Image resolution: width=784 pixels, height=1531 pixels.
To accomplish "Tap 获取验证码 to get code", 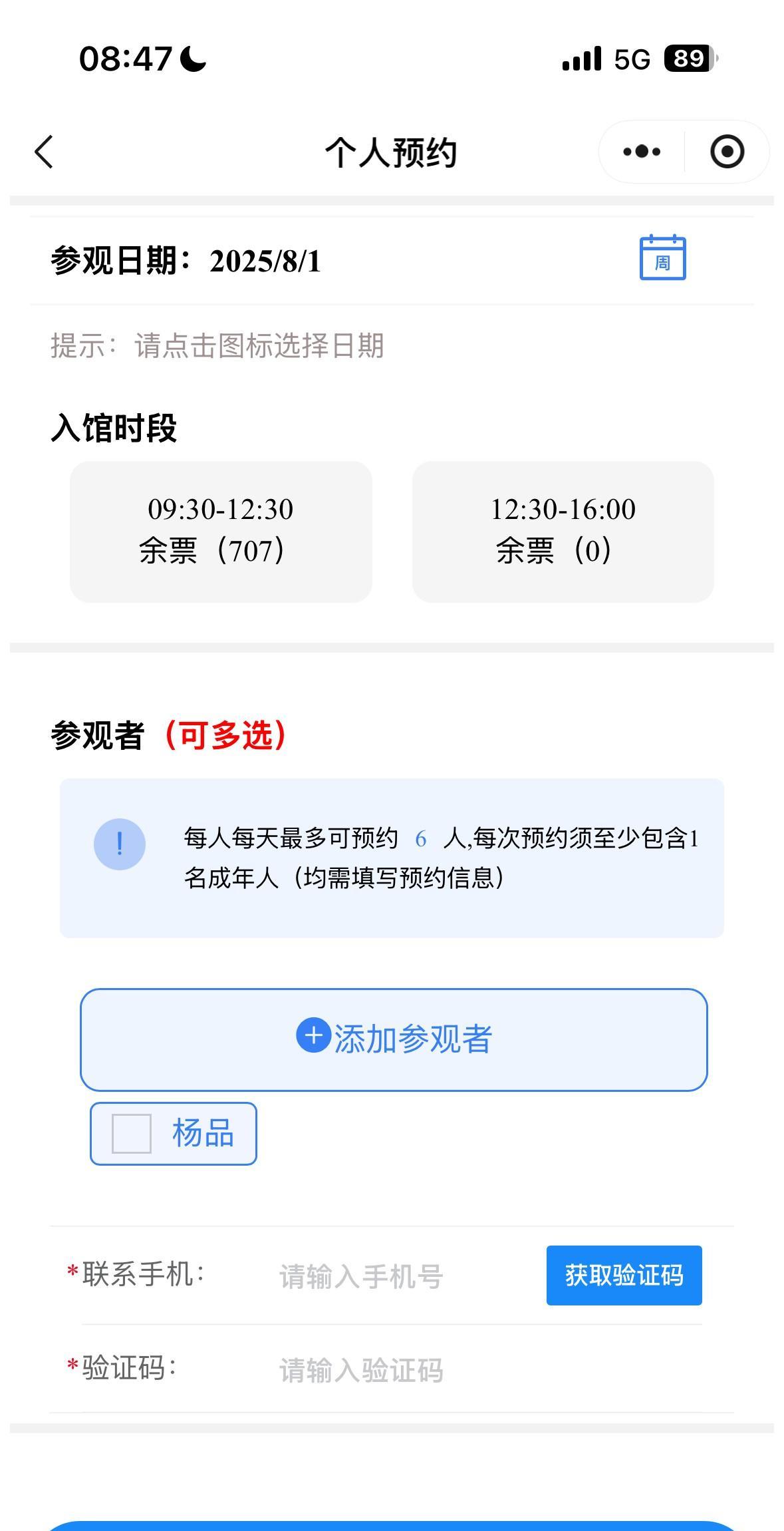I will pyautogui.click(x=624, y=1276).
